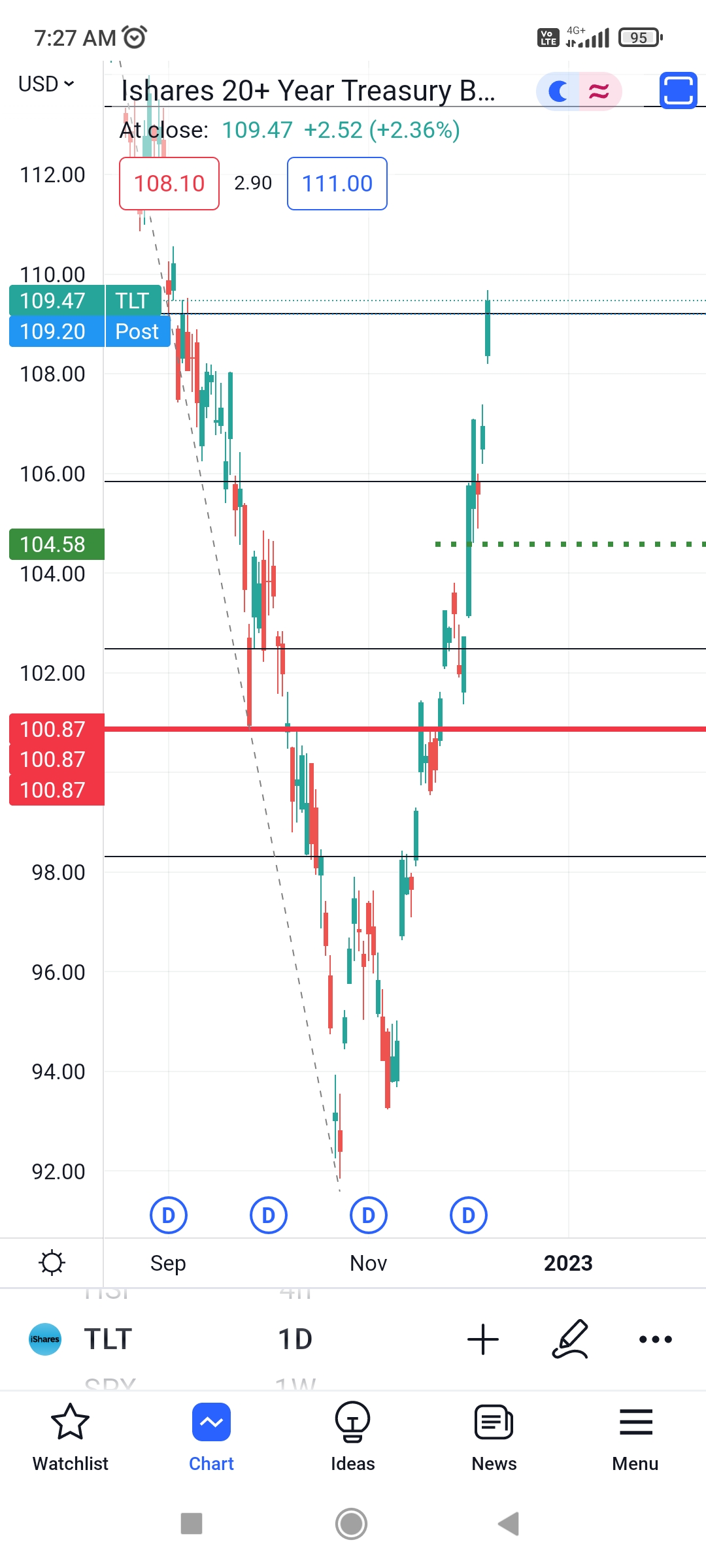The height and width of the screenshot is (1568, 706).
Task: Tap the 111.00 buy price button
Action: pyautogui.click(x=337, y=184)
